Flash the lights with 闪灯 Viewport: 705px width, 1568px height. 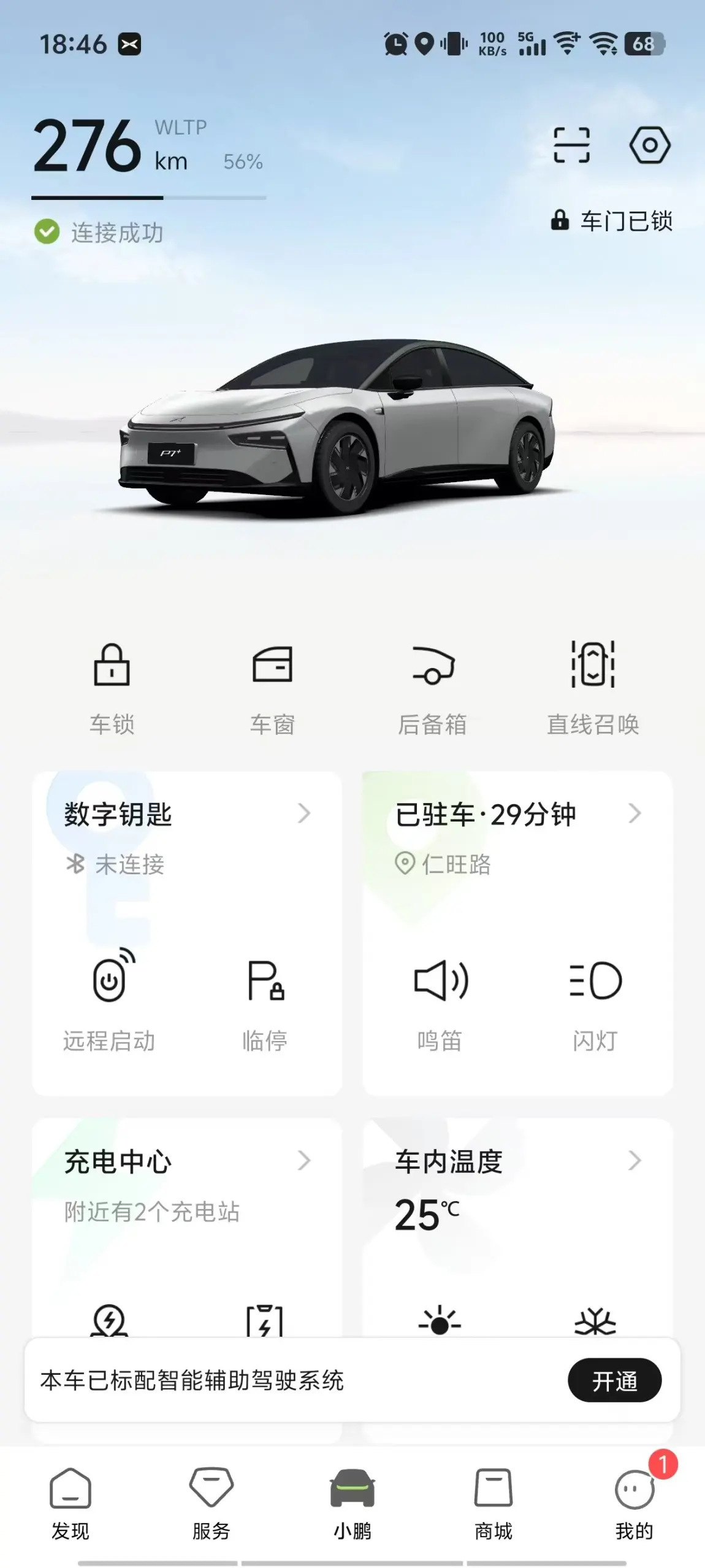(595, 1000)
